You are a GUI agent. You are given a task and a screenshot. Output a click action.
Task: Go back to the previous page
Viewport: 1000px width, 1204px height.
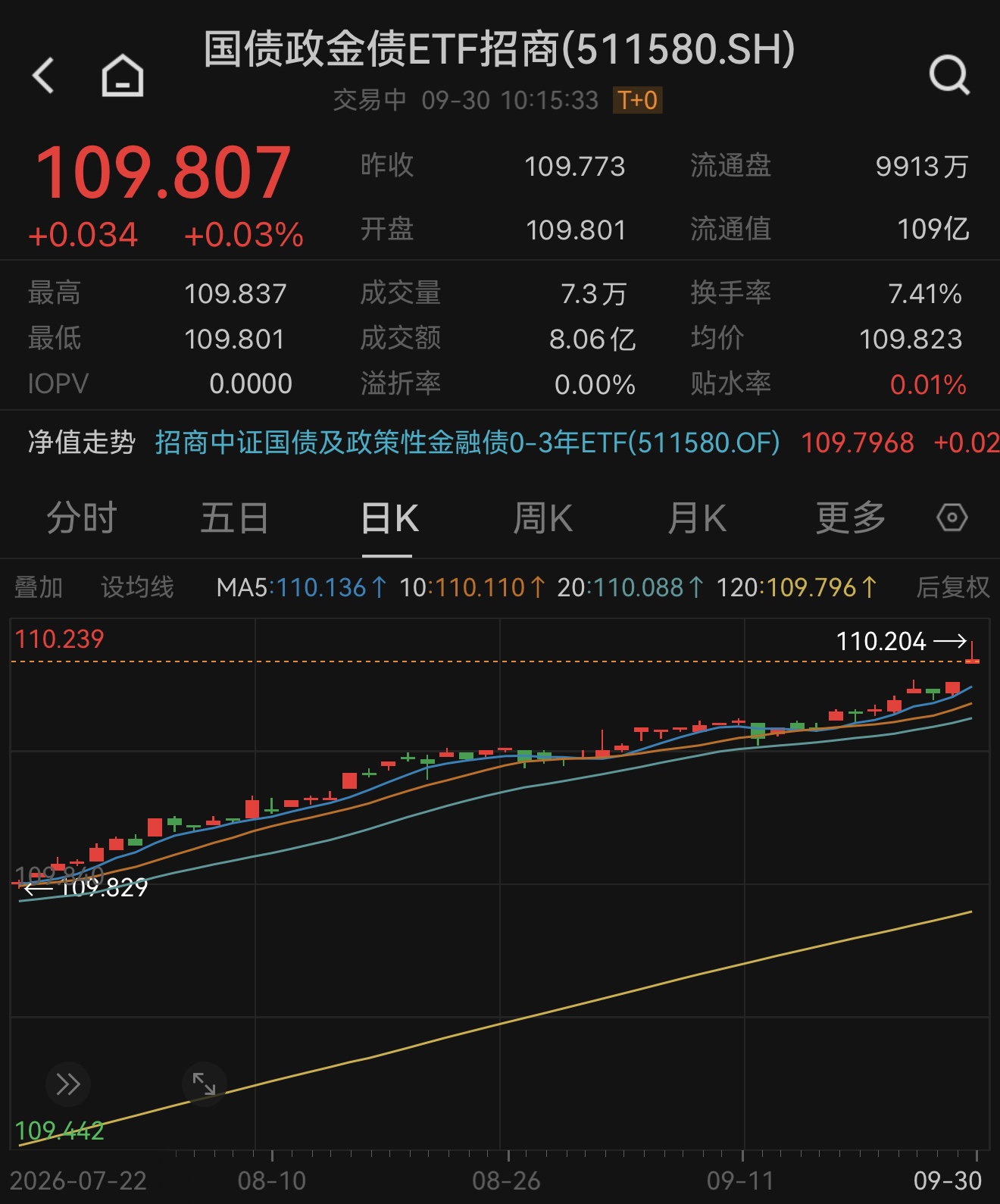point(44,75)
